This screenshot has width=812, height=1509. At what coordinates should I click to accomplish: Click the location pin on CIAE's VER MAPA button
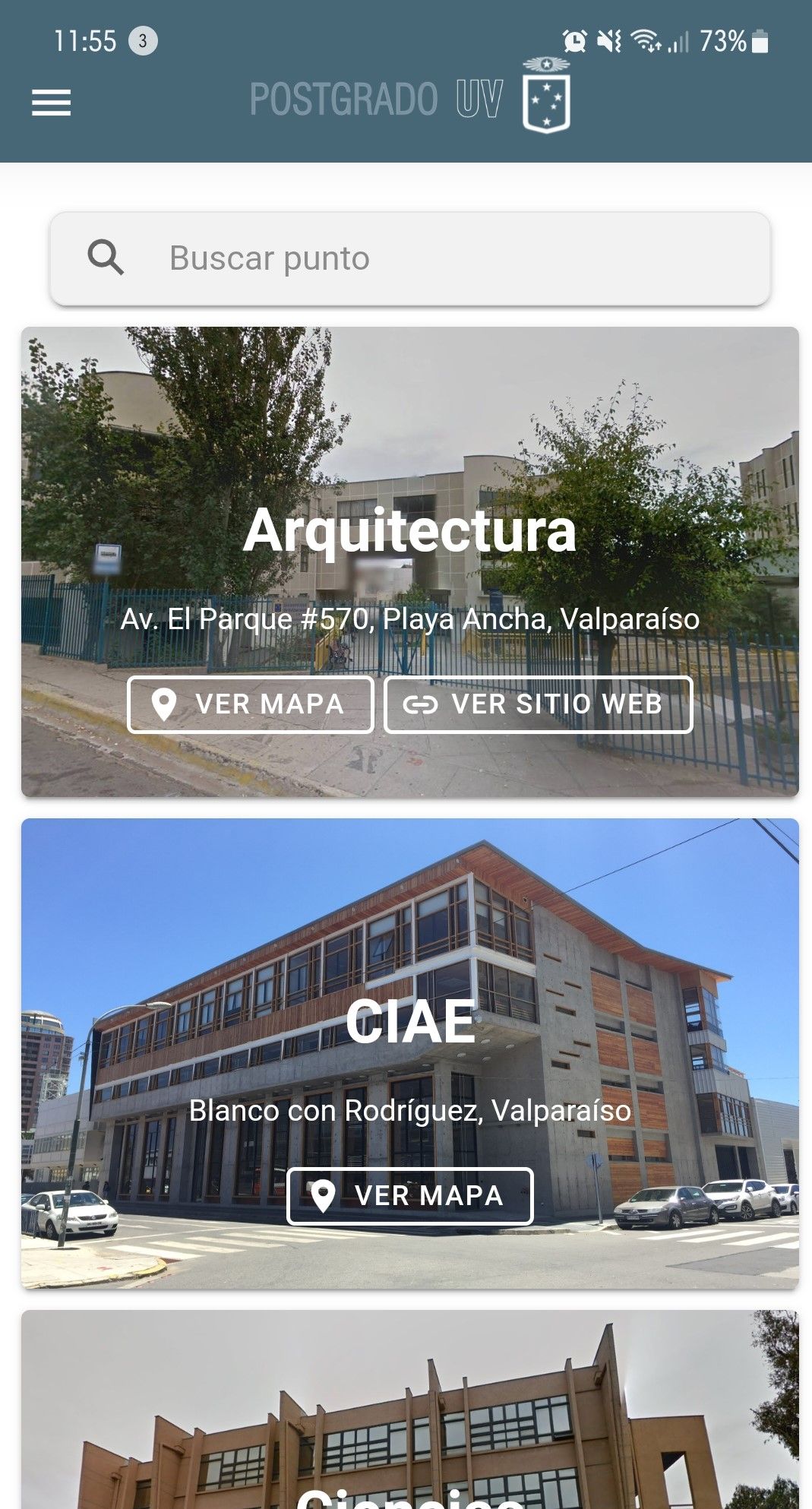(x=325, y=1195)
